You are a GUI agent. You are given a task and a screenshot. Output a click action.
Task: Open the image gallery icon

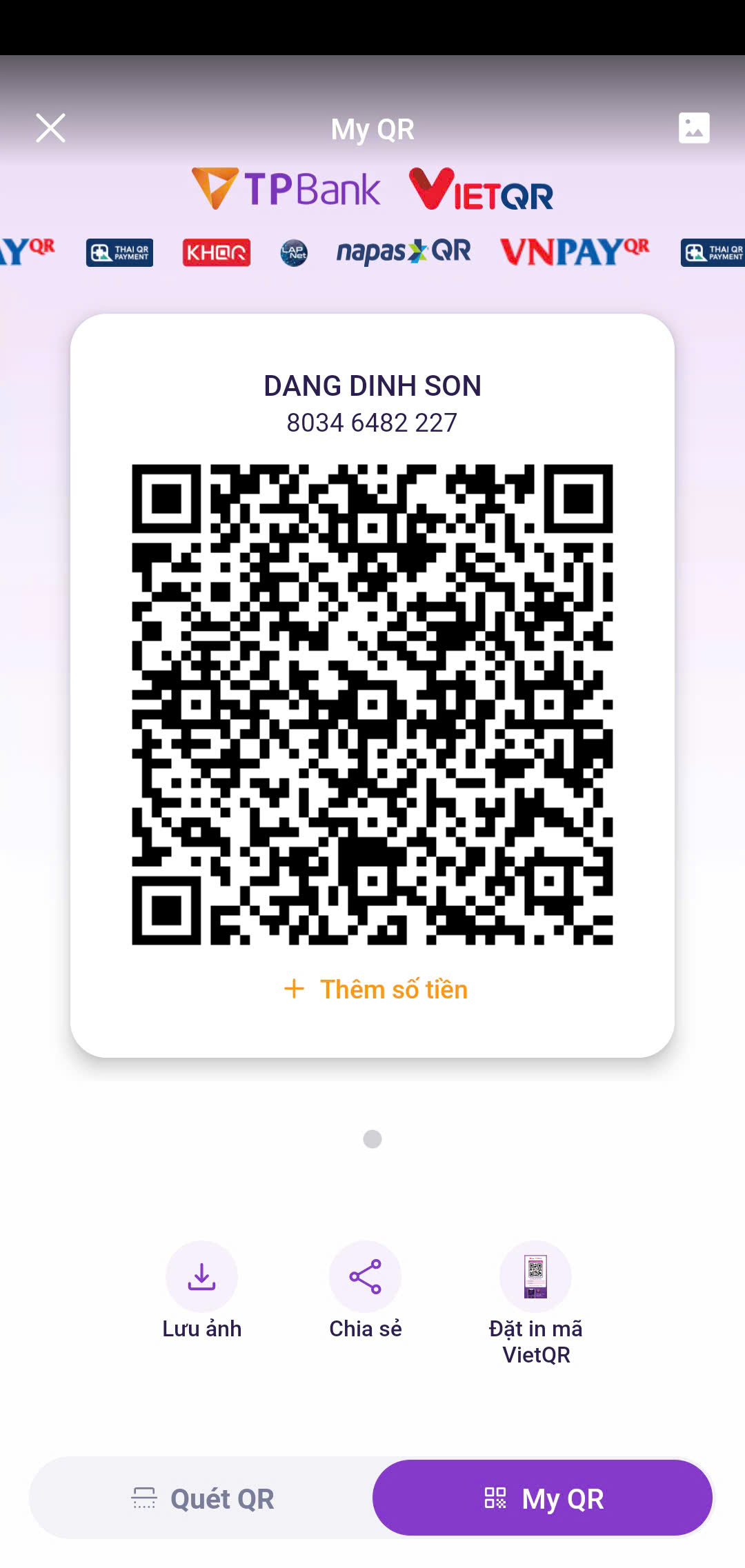click(x=694, y=128)
